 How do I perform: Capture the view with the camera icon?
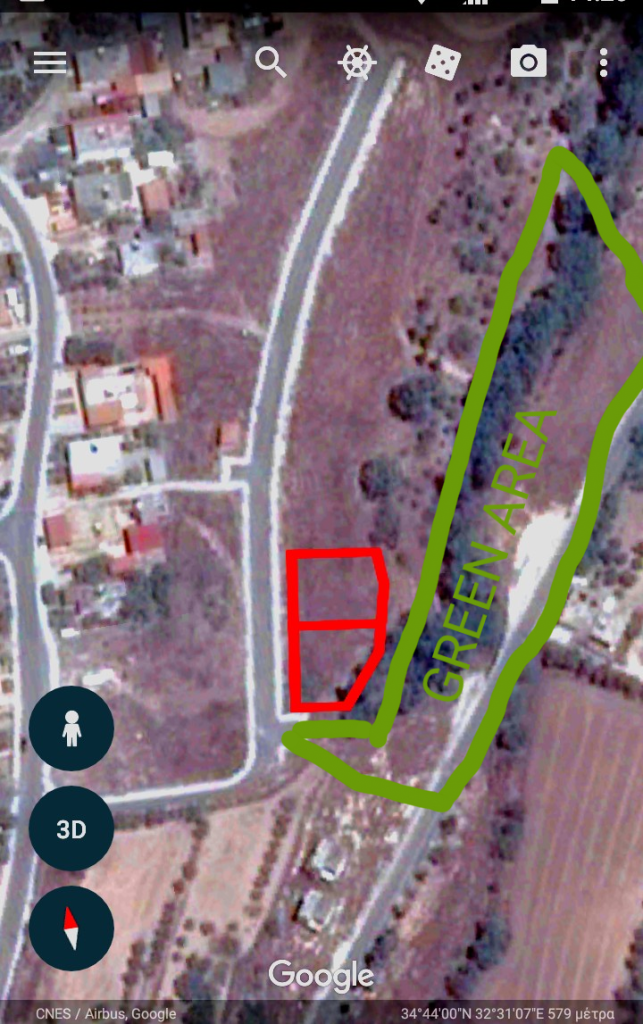[x=528, y=63]
